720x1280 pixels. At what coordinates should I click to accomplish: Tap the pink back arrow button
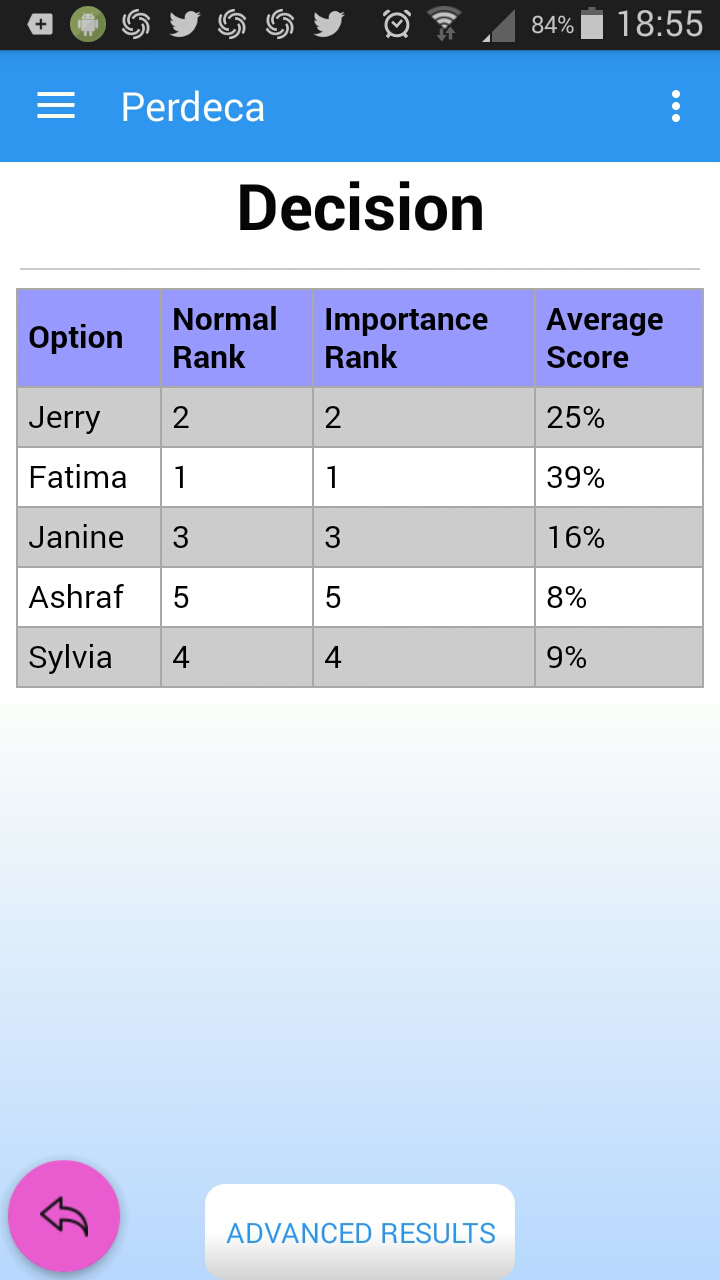click(64, 1216)
